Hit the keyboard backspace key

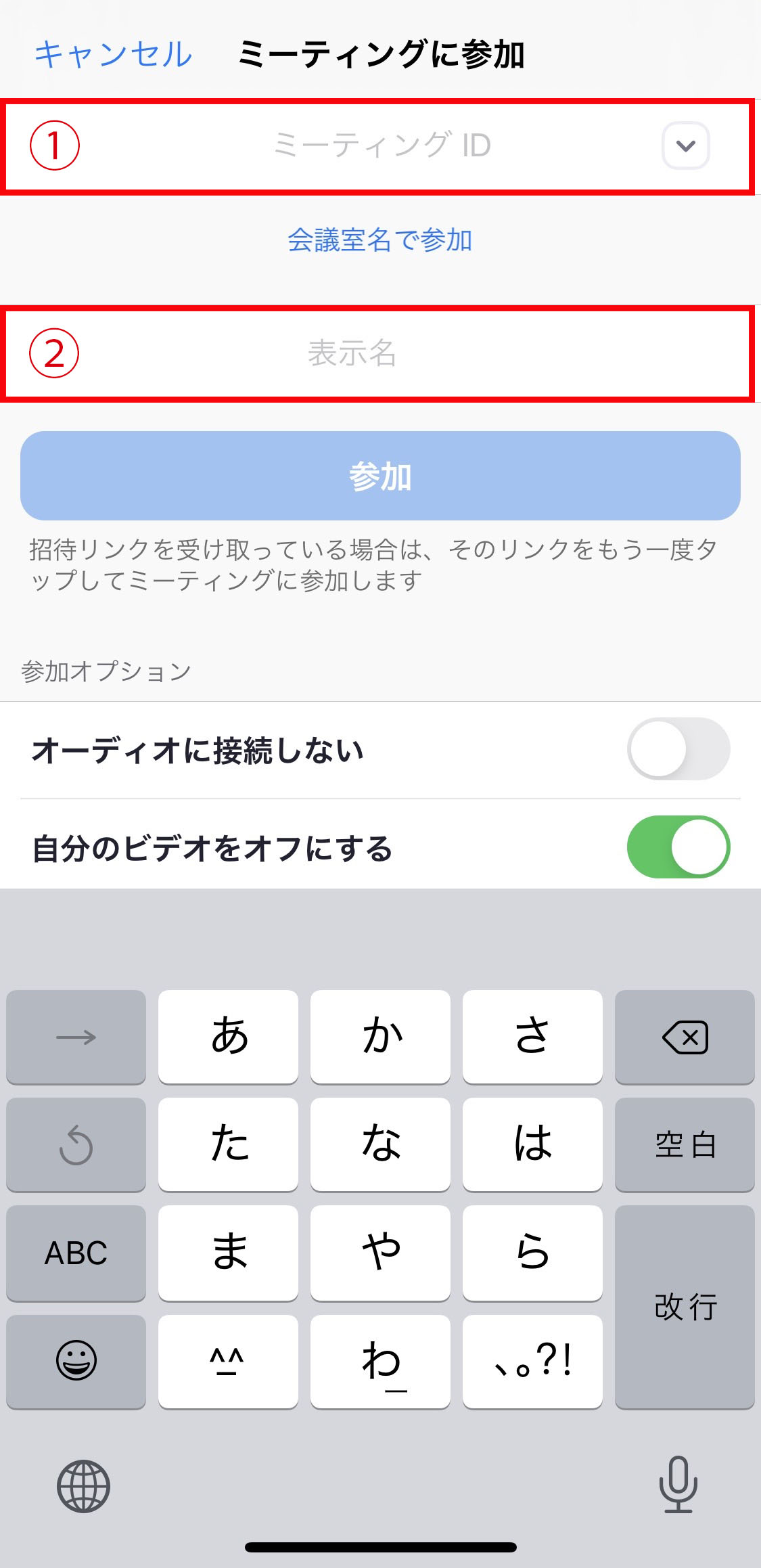[685, 1037]
